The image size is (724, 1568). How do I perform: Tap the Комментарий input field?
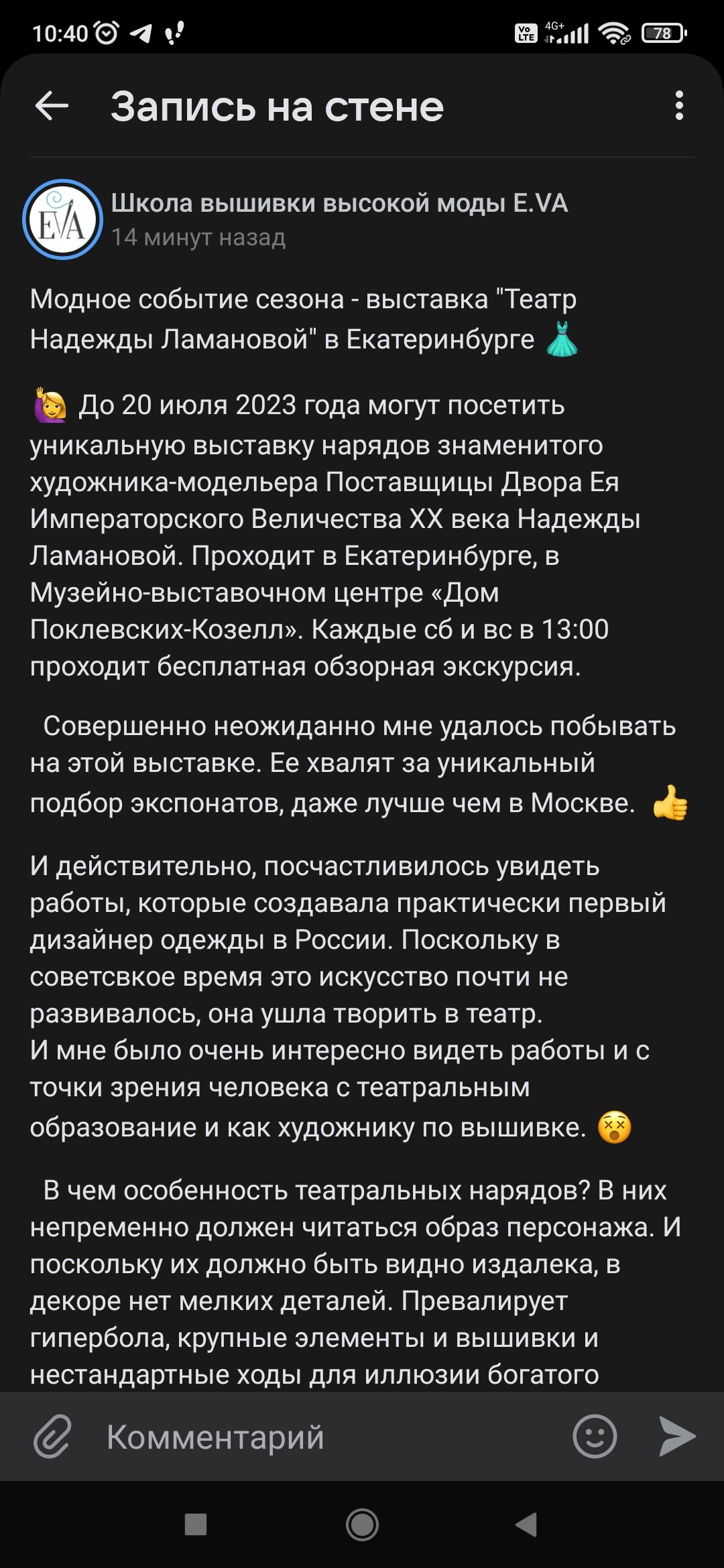click(328, 1437)
